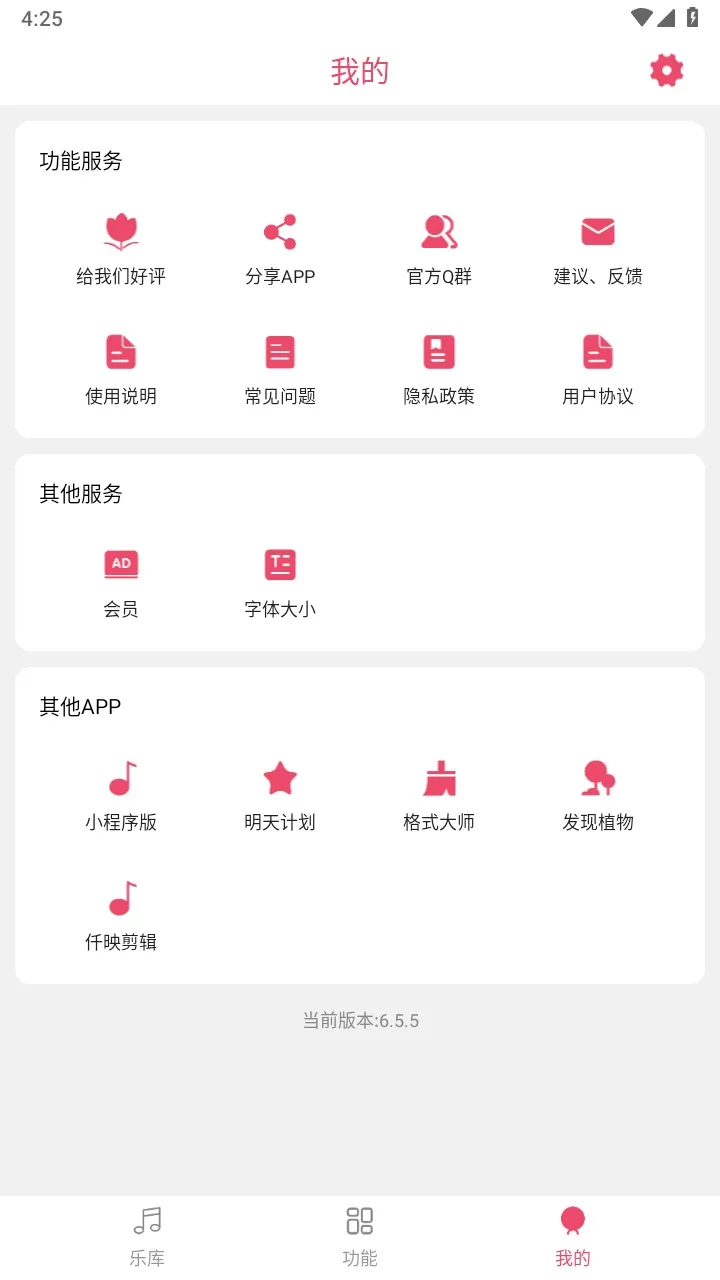Open the 格式大师 app
Screen dimensions: 720x1280
(x=439, y=795)
